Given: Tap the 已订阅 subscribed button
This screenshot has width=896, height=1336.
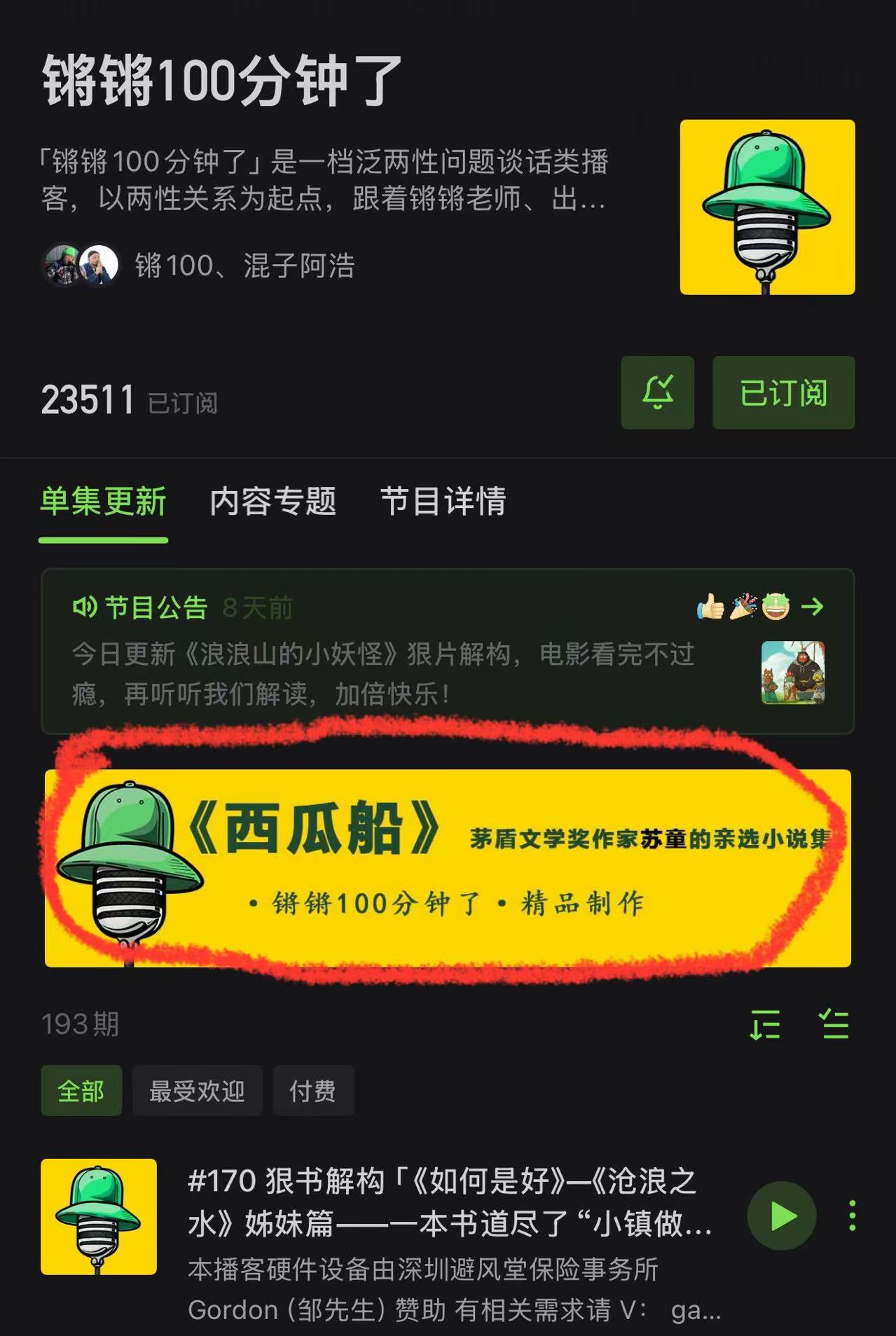Looking at the screenshot, I should [x=783, y=392].
